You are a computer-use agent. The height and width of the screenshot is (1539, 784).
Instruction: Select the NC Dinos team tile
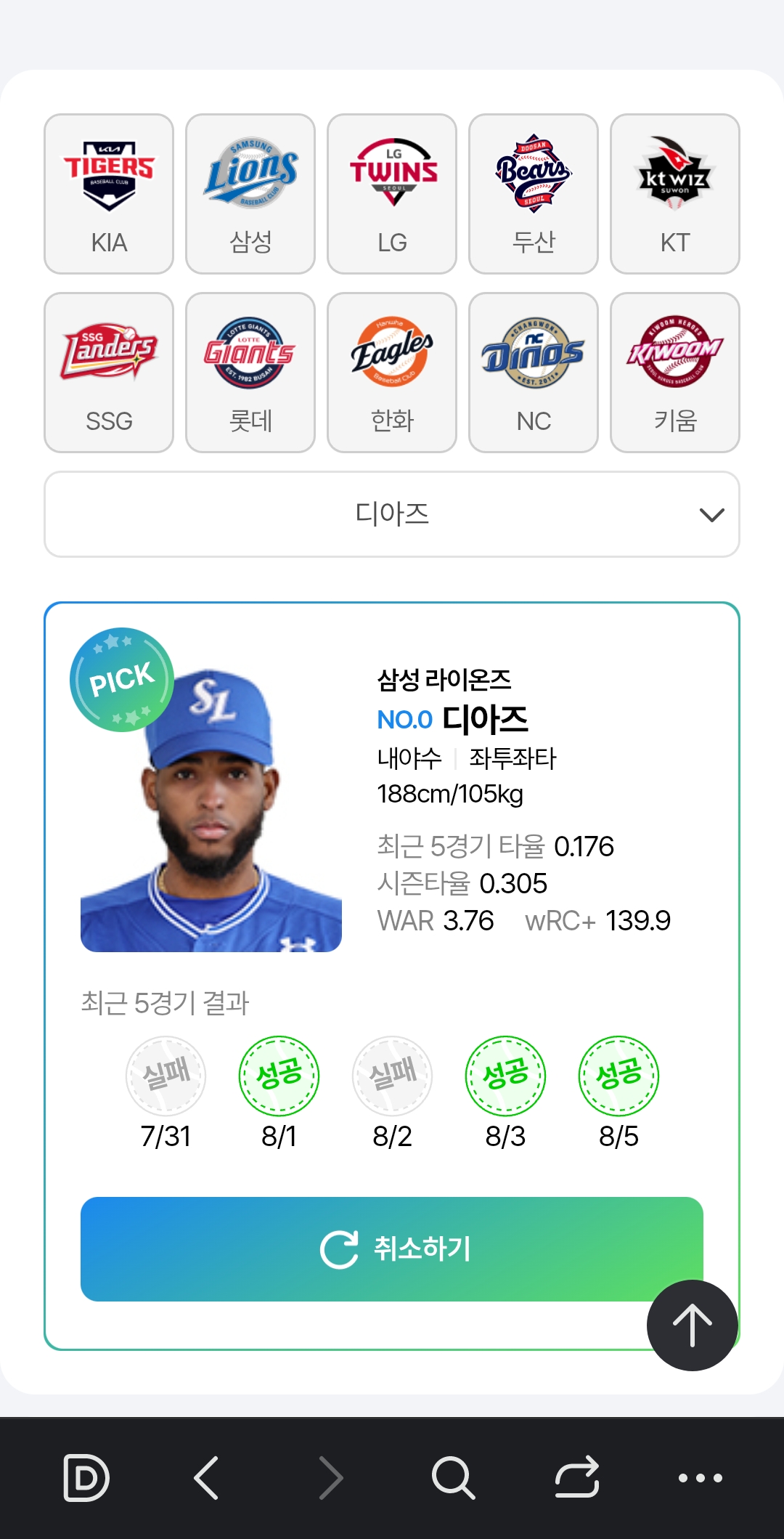534,373
